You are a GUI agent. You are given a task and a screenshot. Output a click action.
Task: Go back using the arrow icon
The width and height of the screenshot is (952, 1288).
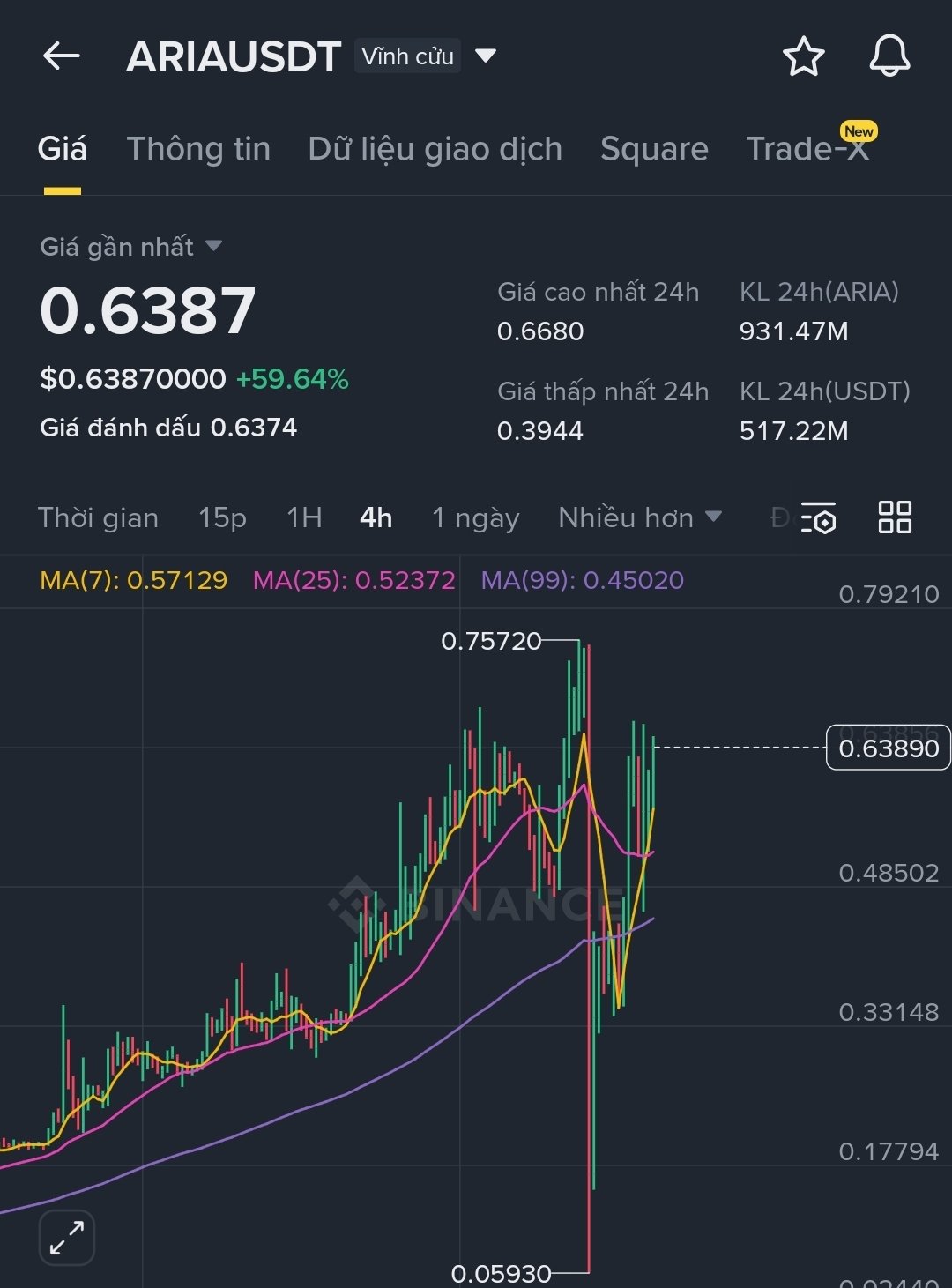[x=62, y=56]
